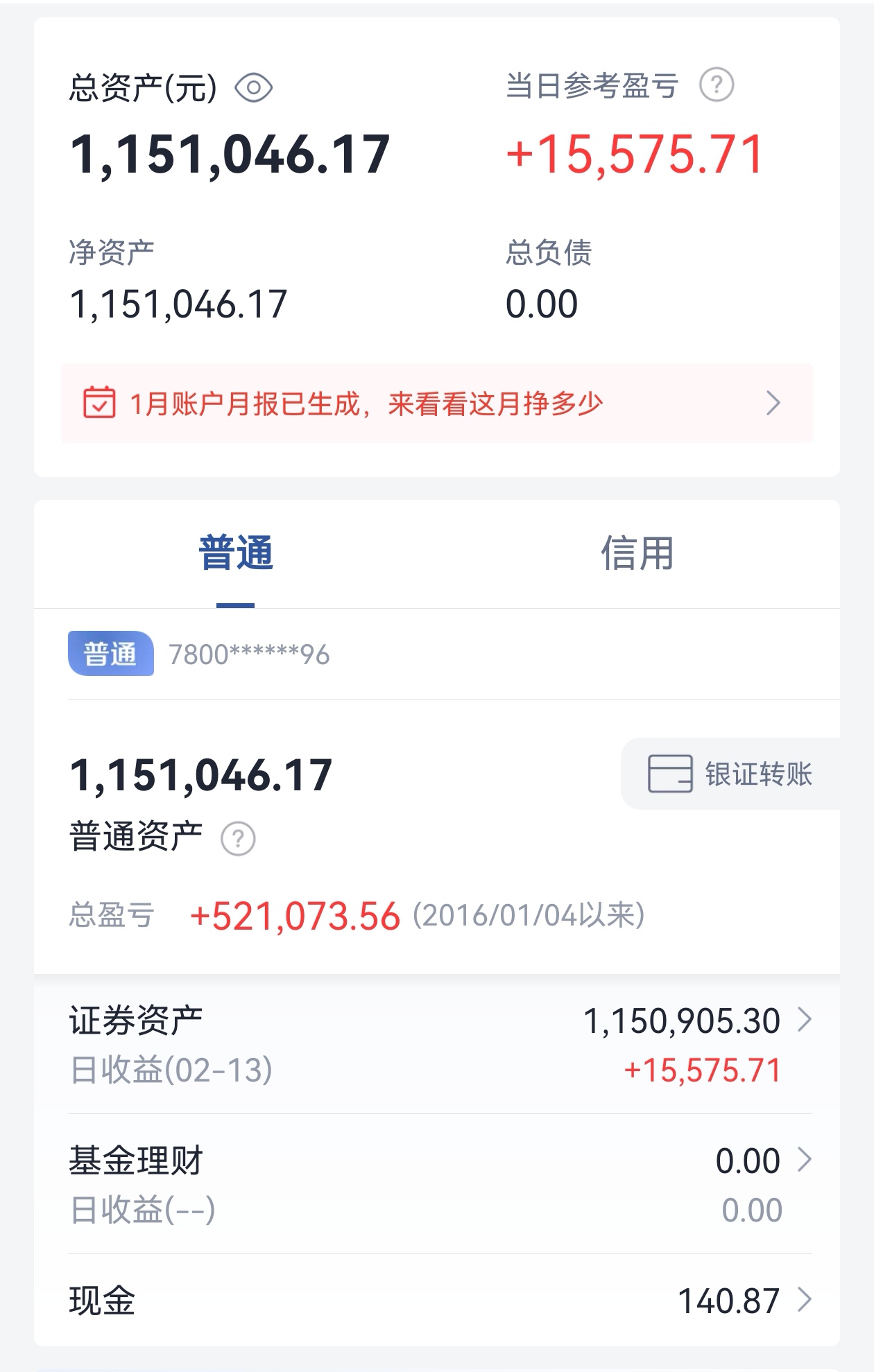Image resolution: width=874 pixels, height=1372 pixels.
Task: Open the help icon beside 当日参考盈亏
Action: click(718, 85)
